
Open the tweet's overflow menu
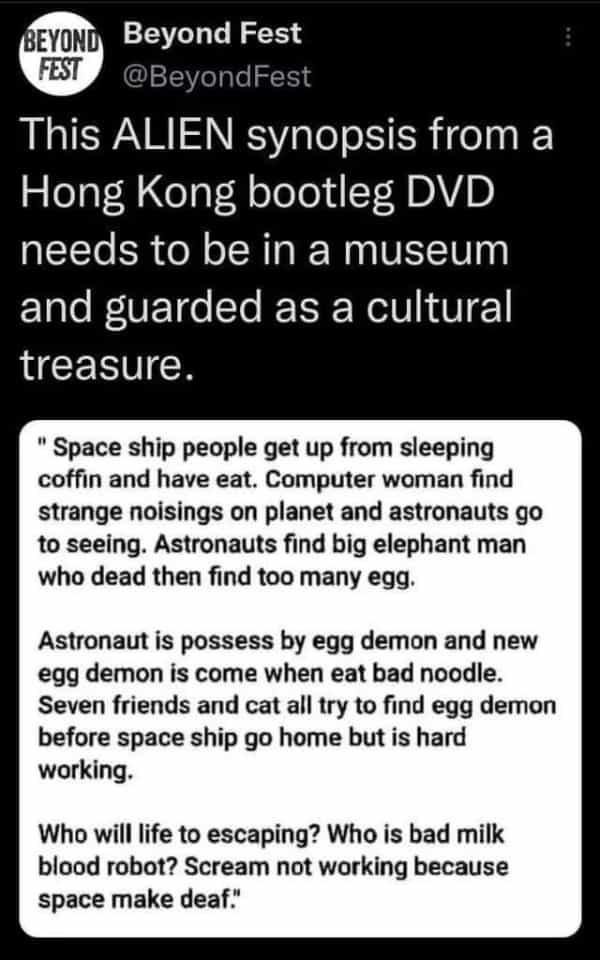(570, 38)
